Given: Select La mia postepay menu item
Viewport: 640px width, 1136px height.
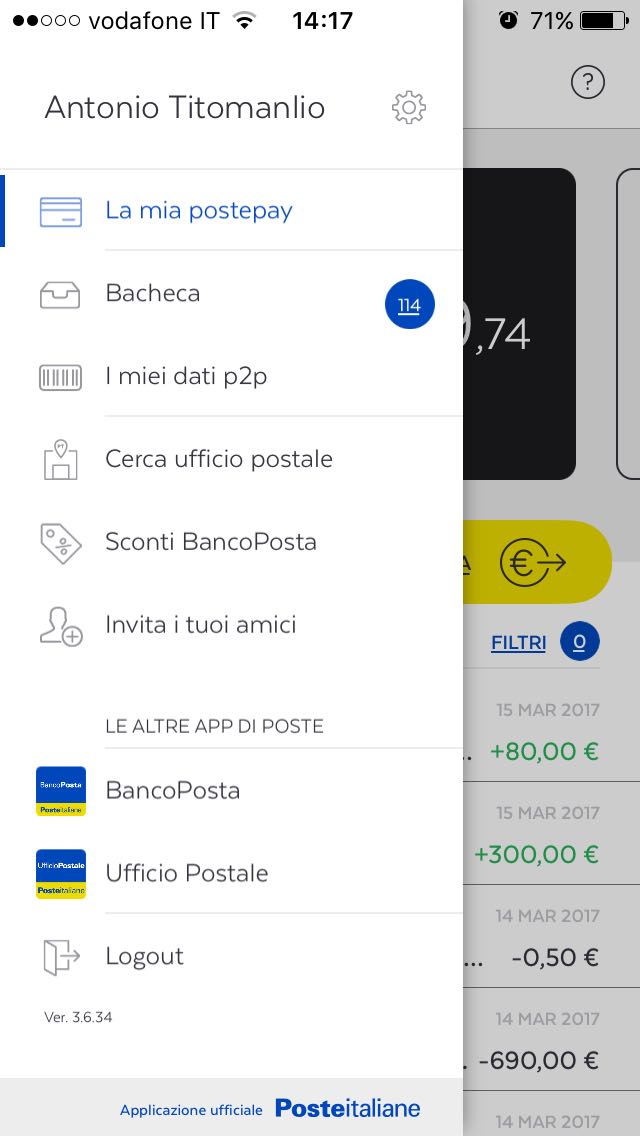Looking at the screenshot, I should coord(231,211).
